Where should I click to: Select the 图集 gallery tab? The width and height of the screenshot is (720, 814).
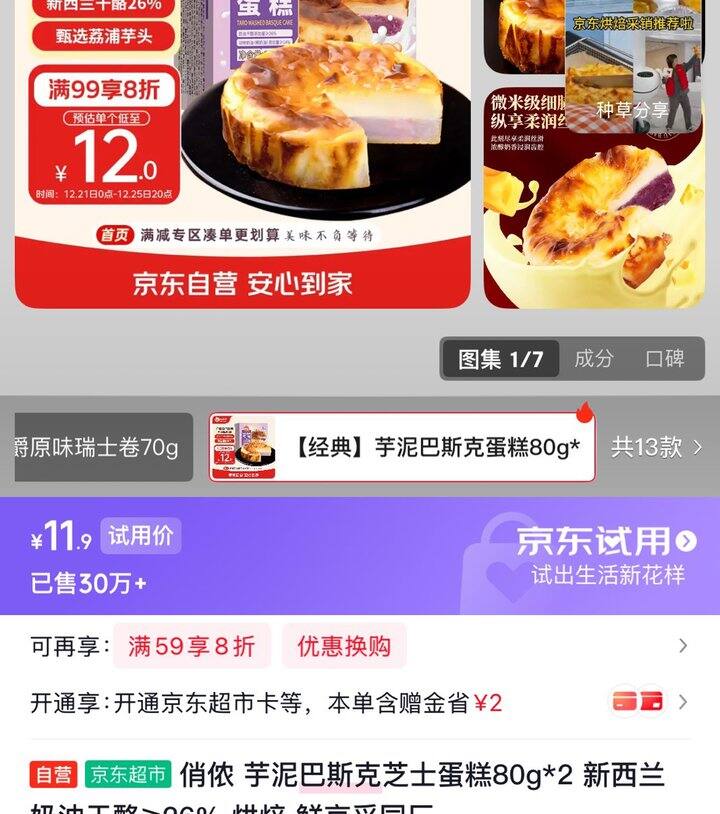tap(501, 359)
